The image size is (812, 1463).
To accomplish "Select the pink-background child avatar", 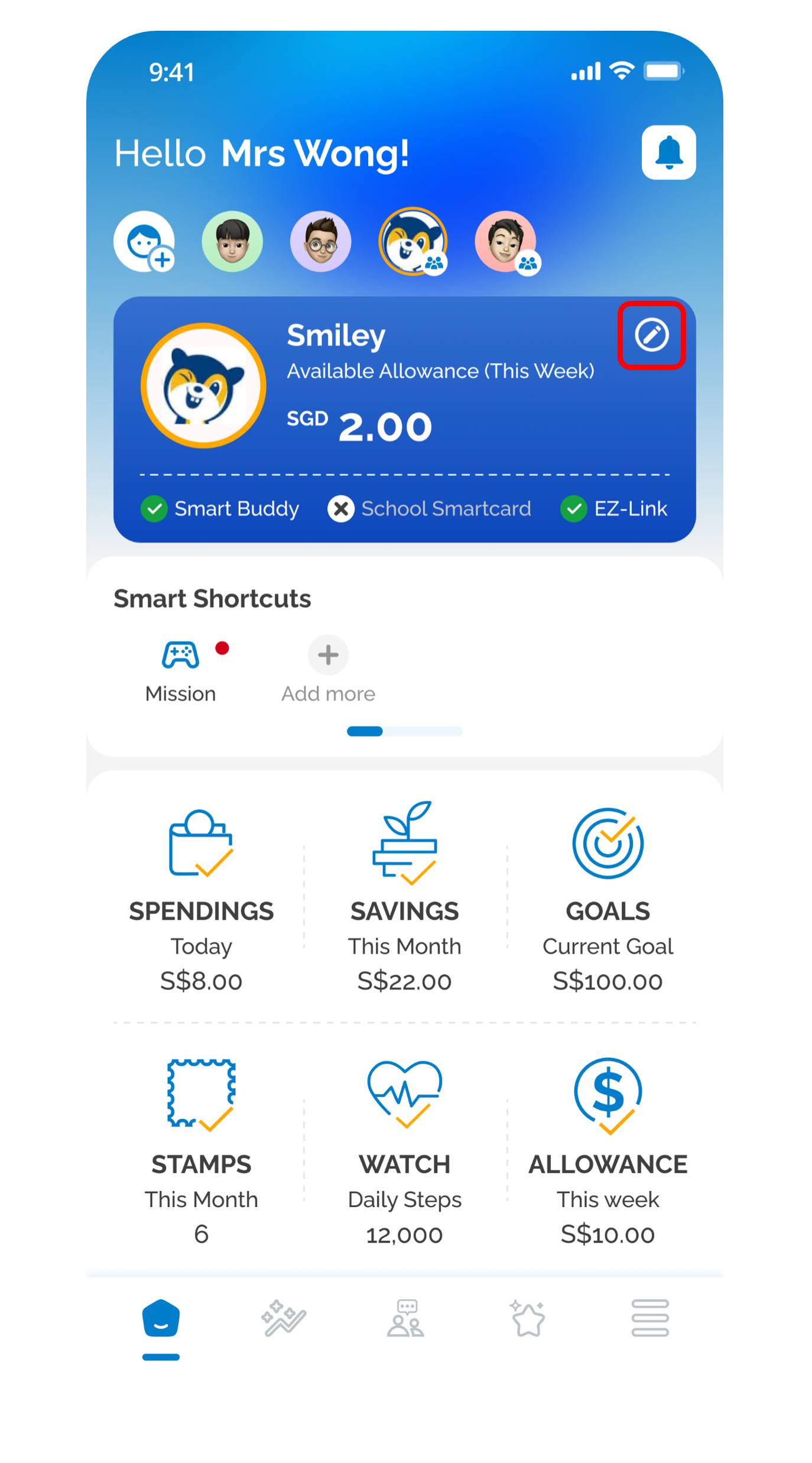I will coord(506,242).
